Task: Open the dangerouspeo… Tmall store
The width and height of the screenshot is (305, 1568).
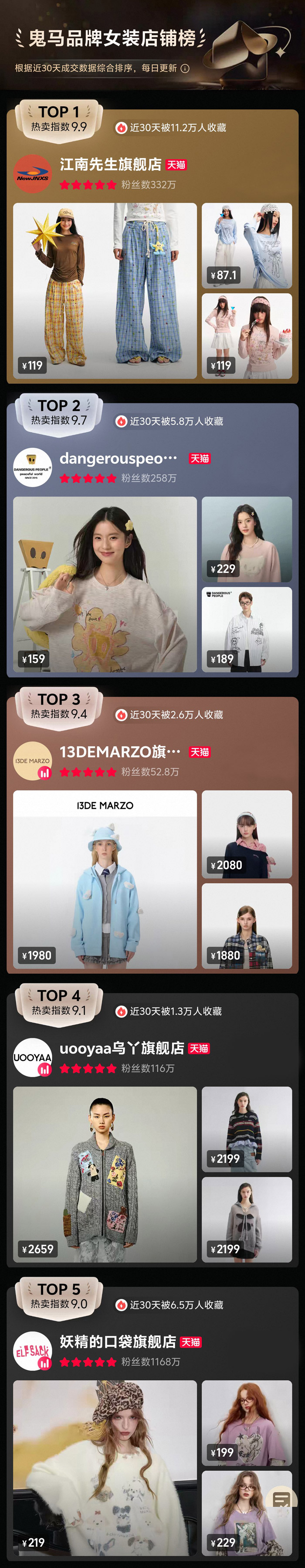Action: pyautogui.click(x=118, y=459)
